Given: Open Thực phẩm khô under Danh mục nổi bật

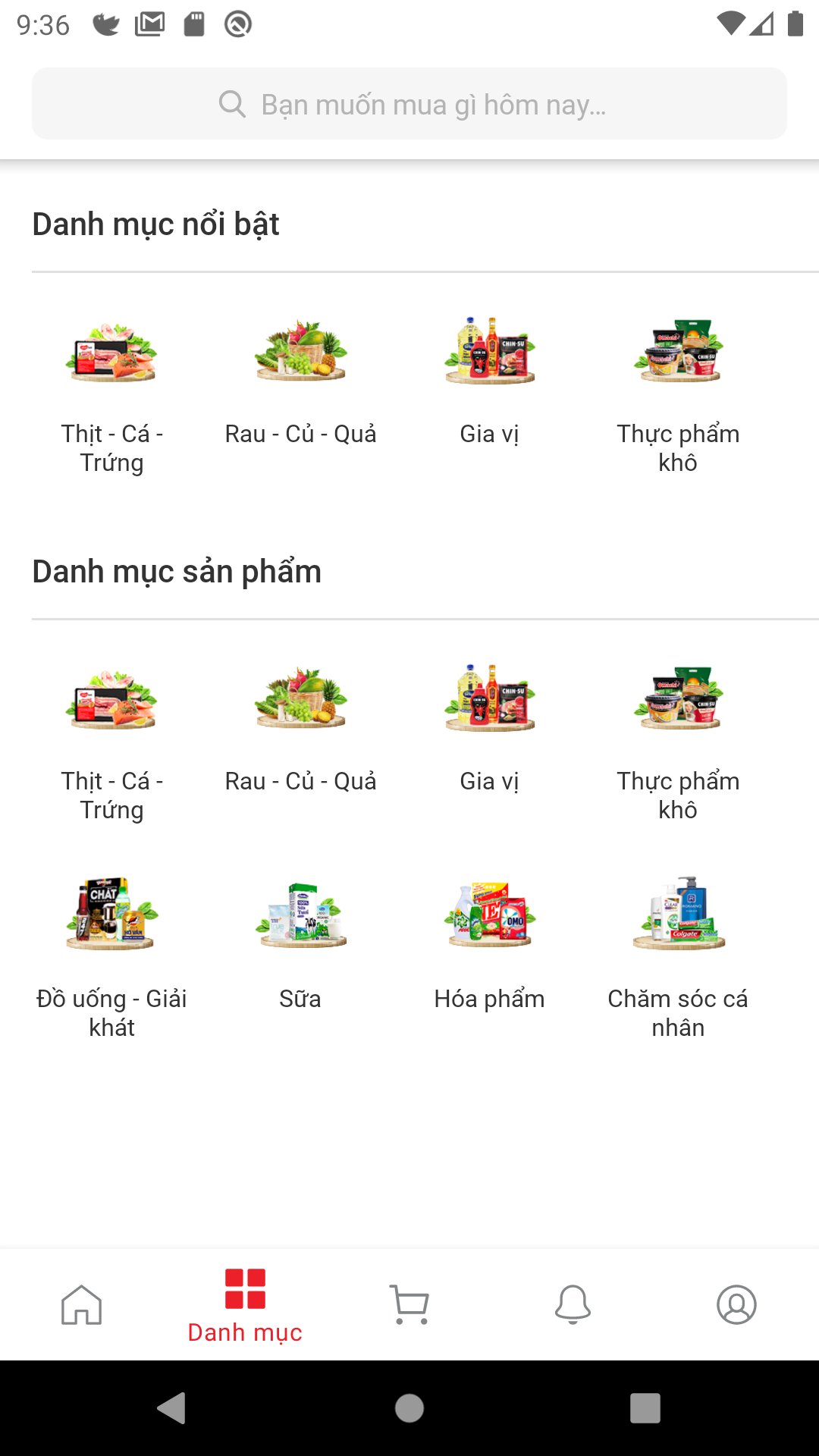Looking at the screenshot, I should coord(678,394).
